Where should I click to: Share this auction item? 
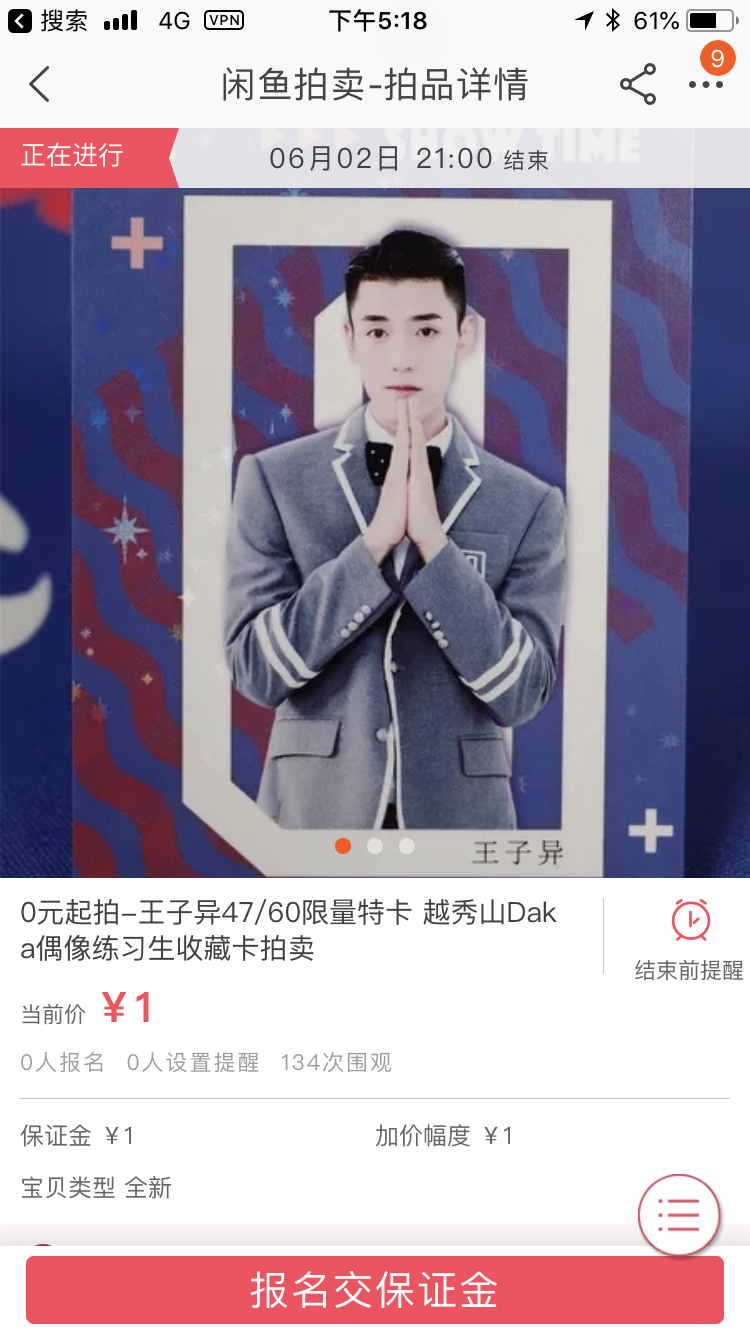(637, 85)
